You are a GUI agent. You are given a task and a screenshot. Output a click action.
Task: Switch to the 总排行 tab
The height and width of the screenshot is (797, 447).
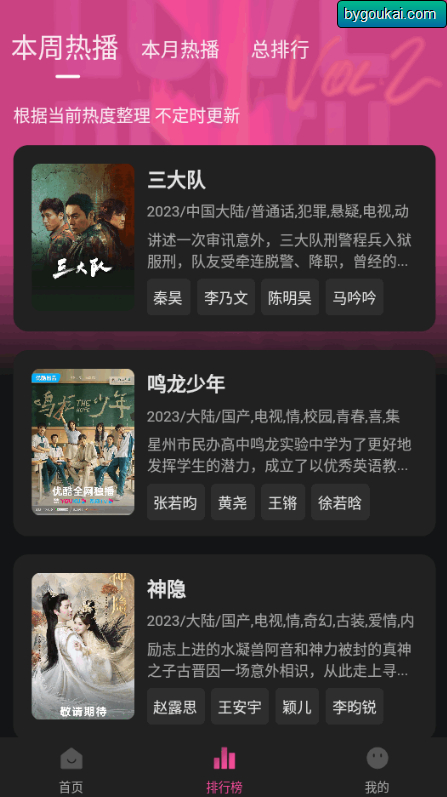[280, 49]
